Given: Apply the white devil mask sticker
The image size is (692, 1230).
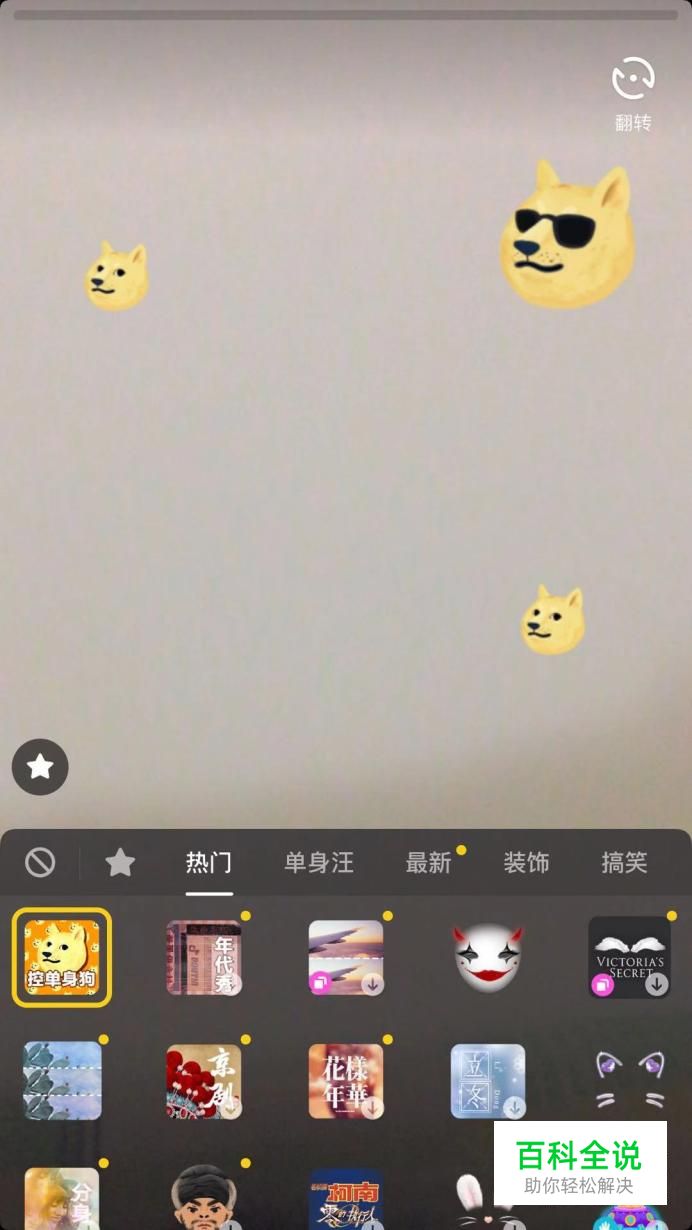Looking at the screenshot, I should [488, 957].
